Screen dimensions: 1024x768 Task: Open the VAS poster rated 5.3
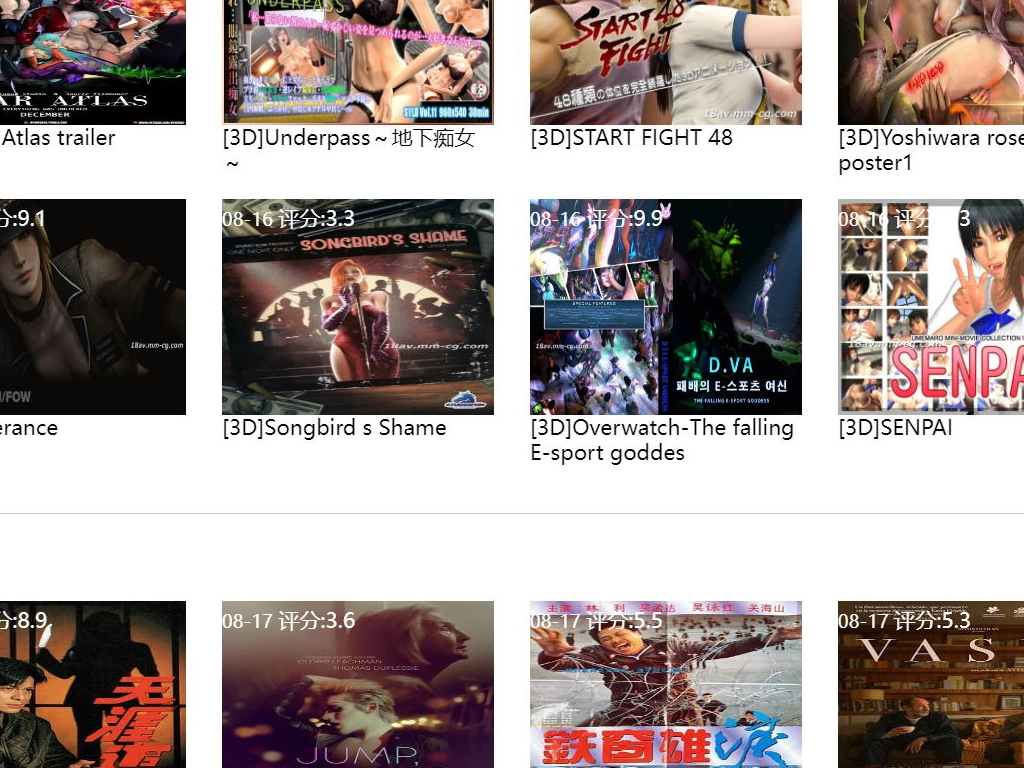click(930, 690)
